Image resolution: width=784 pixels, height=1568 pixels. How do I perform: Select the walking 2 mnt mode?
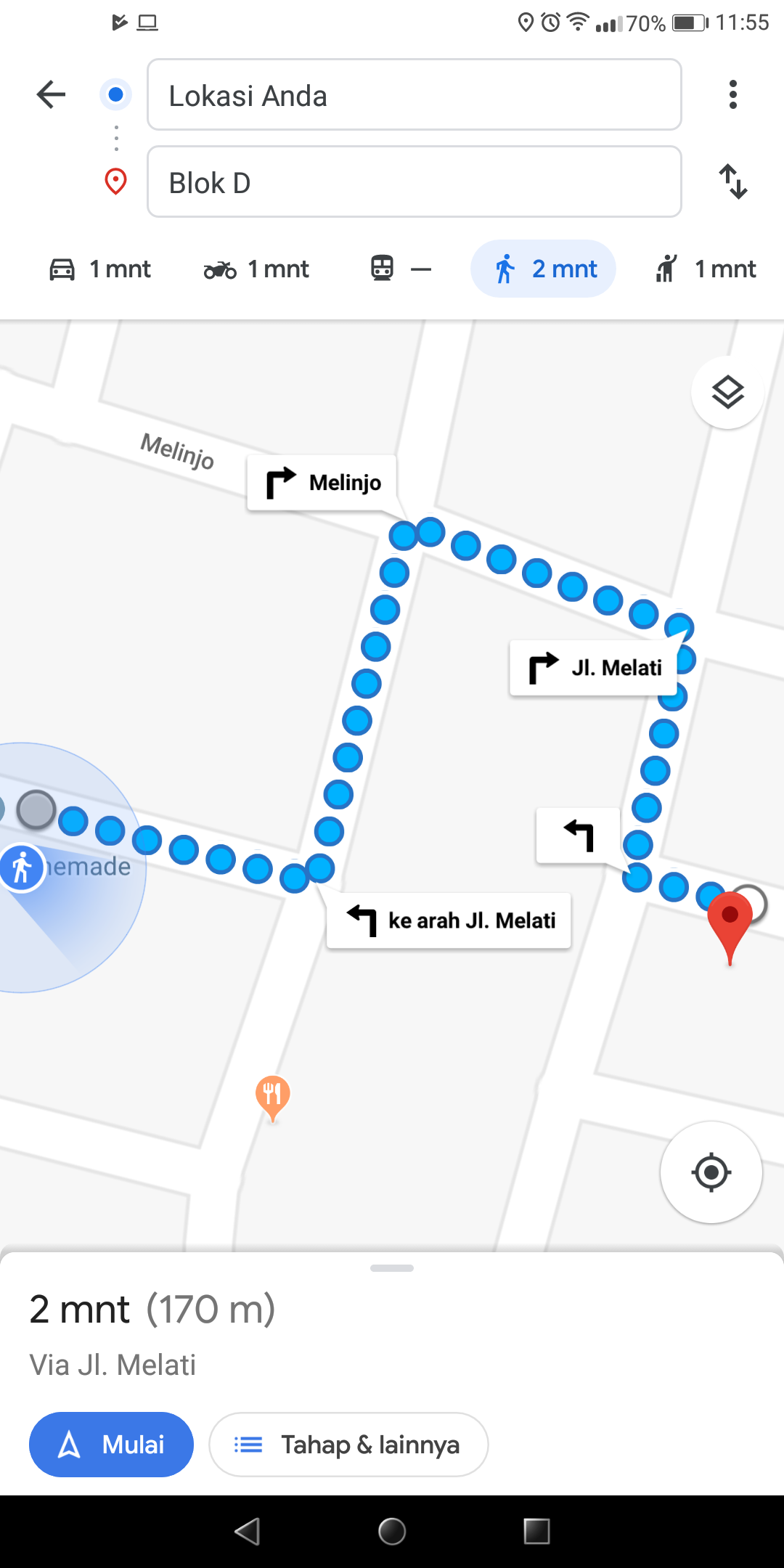coord(544,269)
